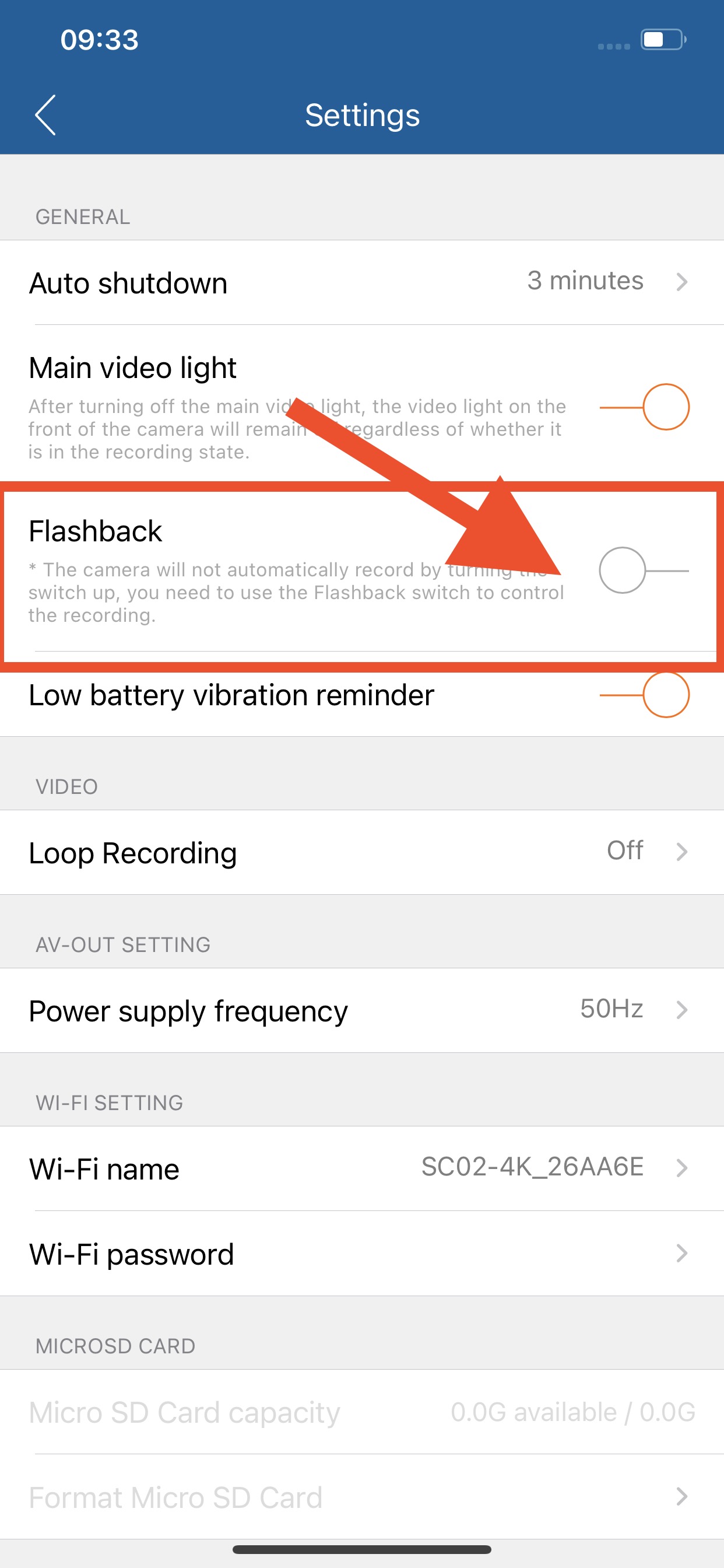Viewport: 724px width, 1568px height.
Task: Open Loop Recording options
Action: [x=361, y=852]
